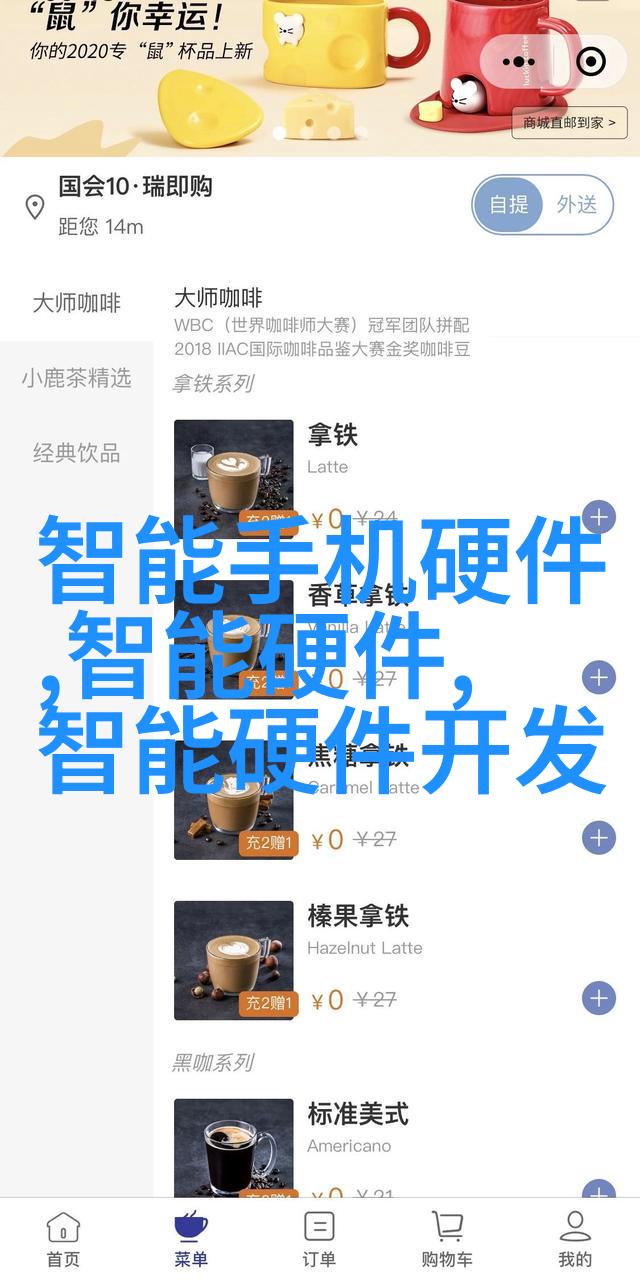The image size is (640, 1287).
Task: Switch to the 我的 profile tab
Action: [575, 1241]
